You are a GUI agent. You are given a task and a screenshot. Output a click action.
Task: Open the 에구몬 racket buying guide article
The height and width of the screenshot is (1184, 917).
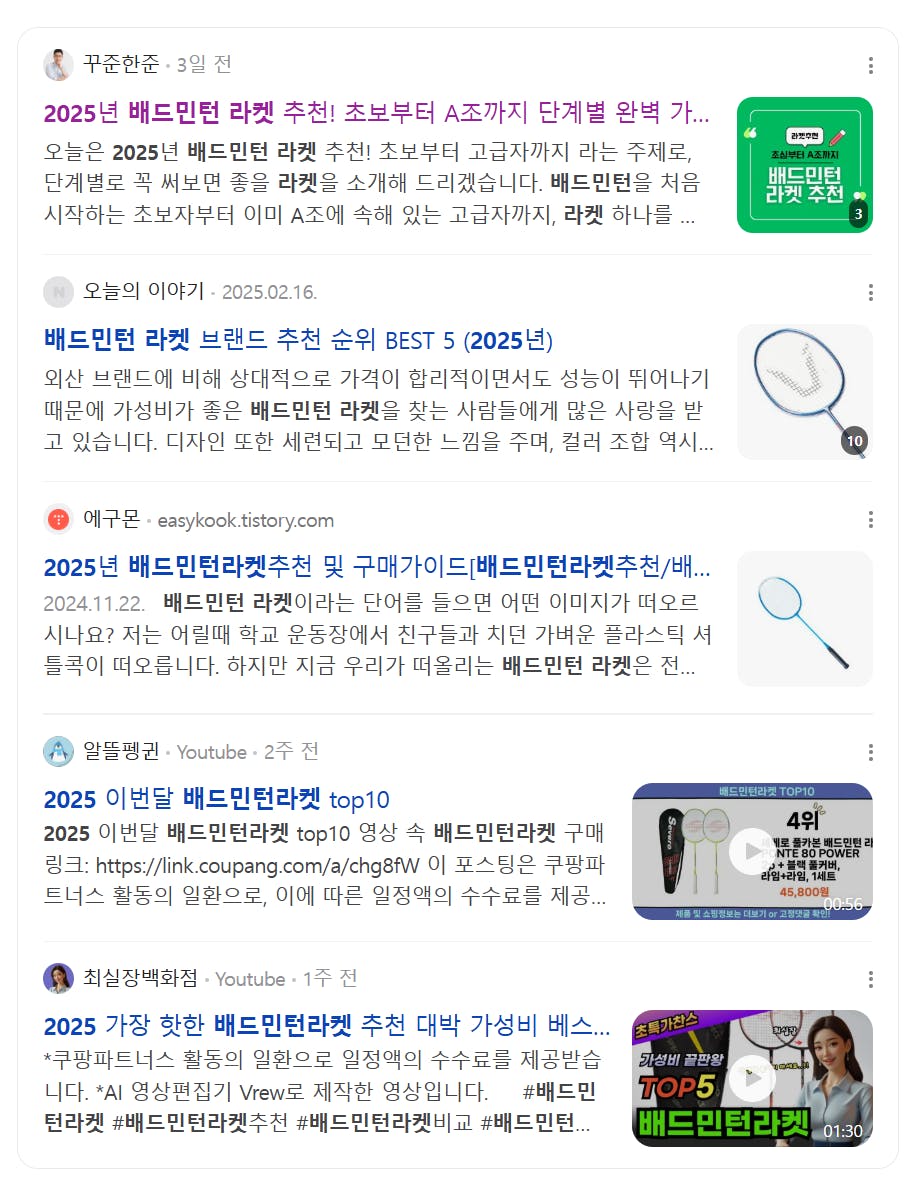click(x=376, y=568)
